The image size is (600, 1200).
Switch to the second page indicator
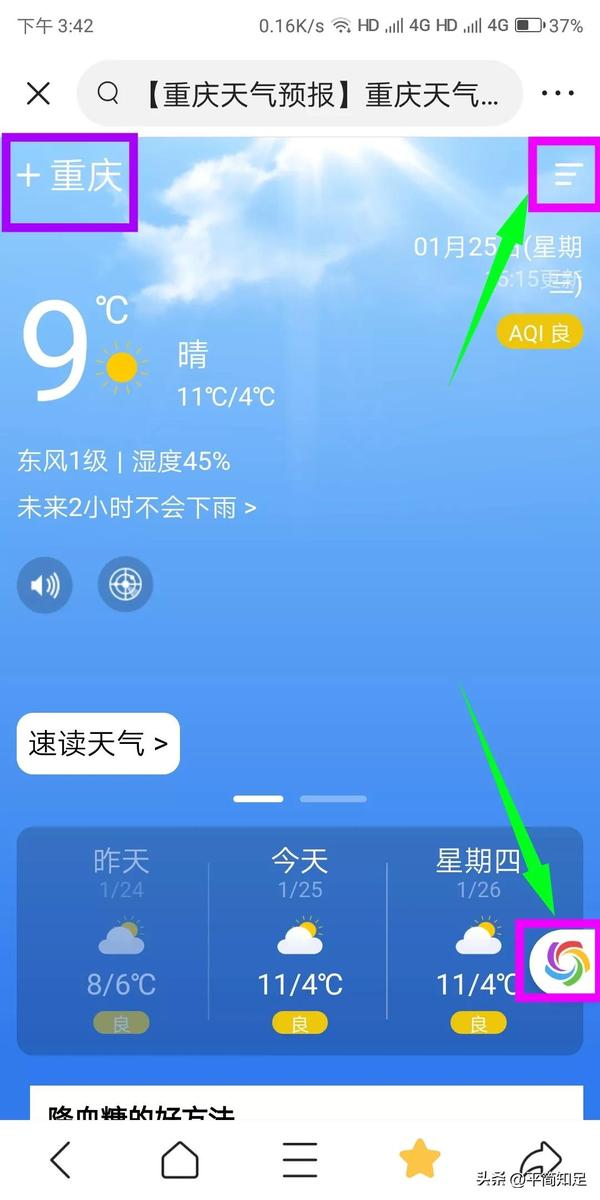[333, 799]
